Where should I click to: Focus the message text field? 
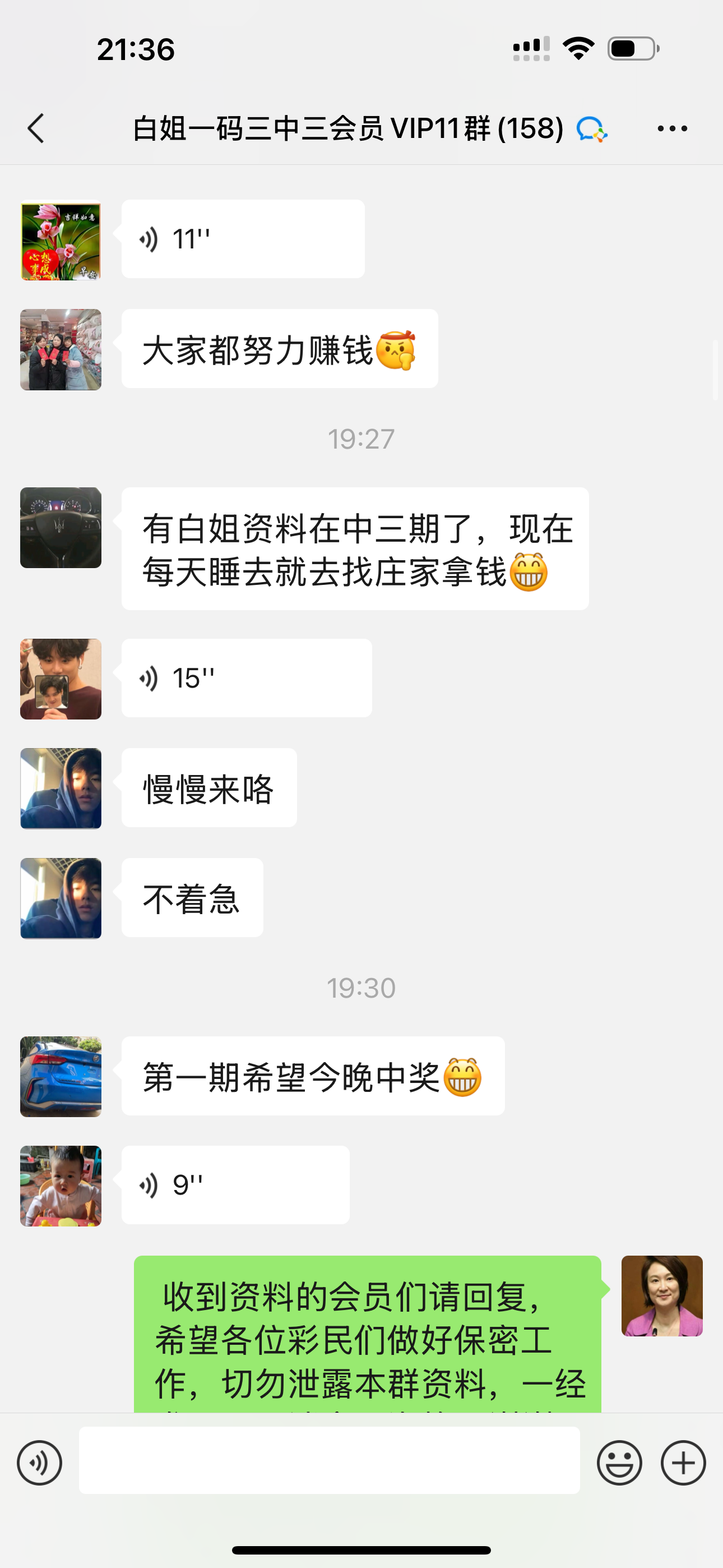(x=328, y=1460)
